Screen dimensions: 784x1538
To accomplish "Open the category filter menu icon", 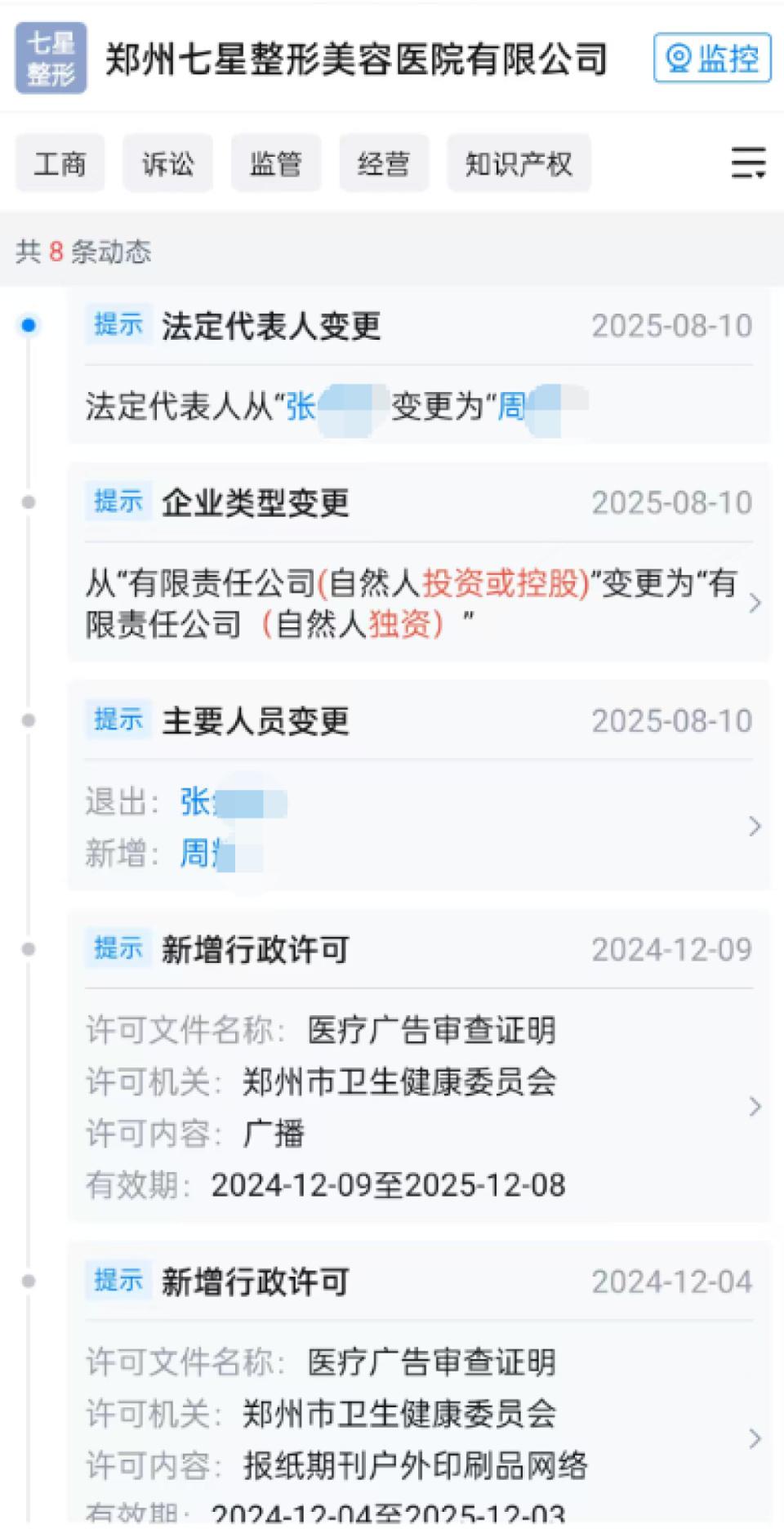I will coord(747,163).
